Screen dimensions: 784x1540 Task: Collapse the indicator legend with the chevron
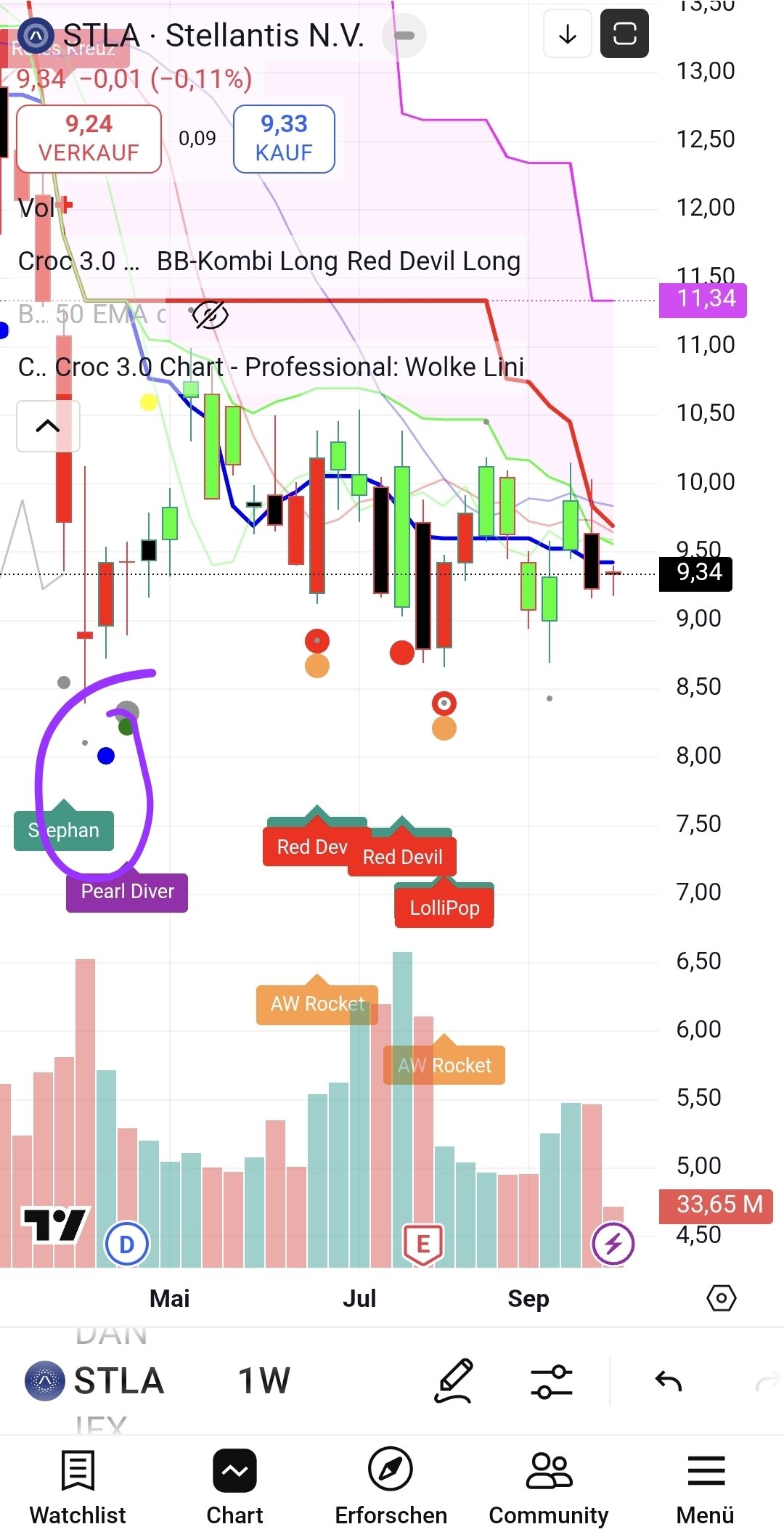[48, 426]
